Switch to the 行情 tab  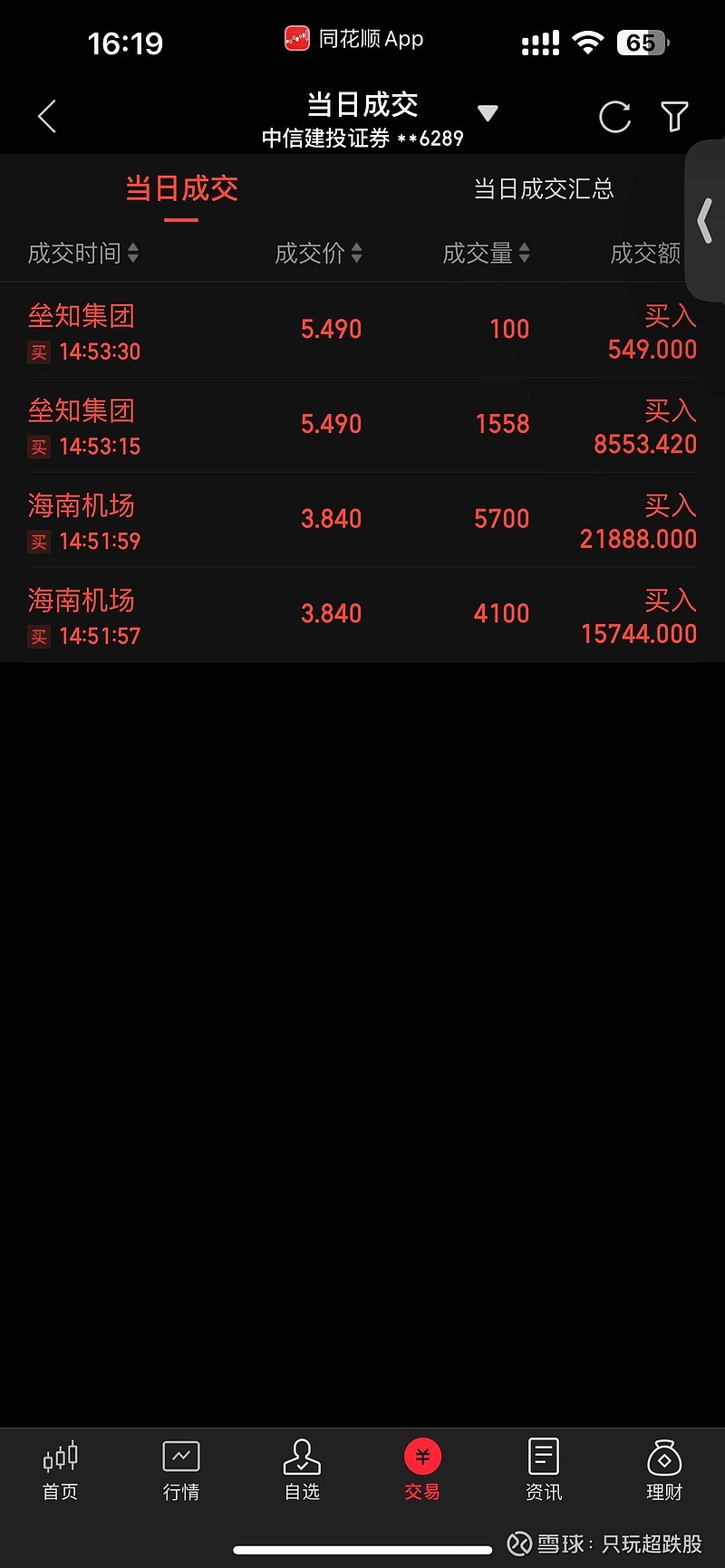coord(181,1471)
